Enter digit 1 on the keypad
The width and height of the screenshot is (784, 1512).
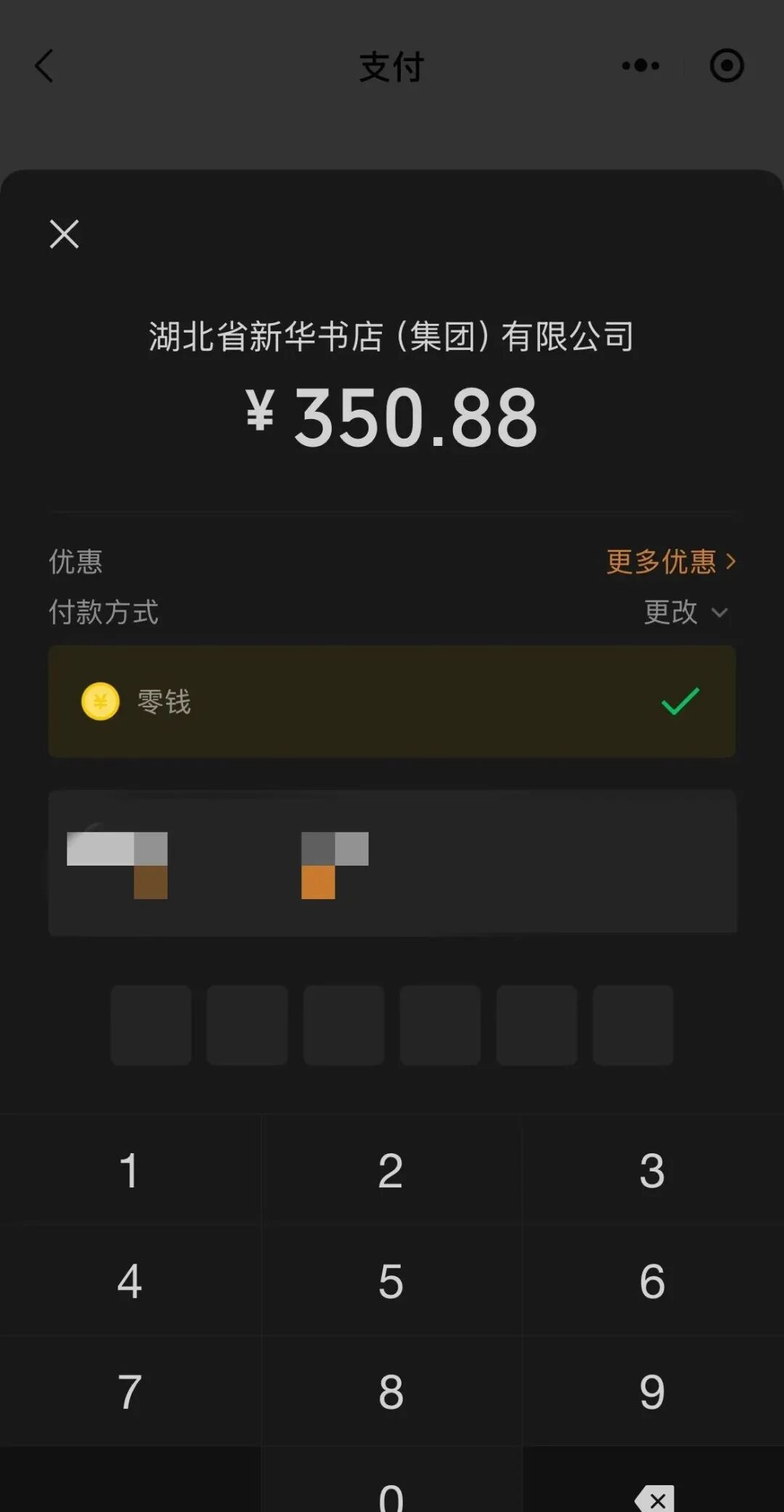click(129, 1171)
